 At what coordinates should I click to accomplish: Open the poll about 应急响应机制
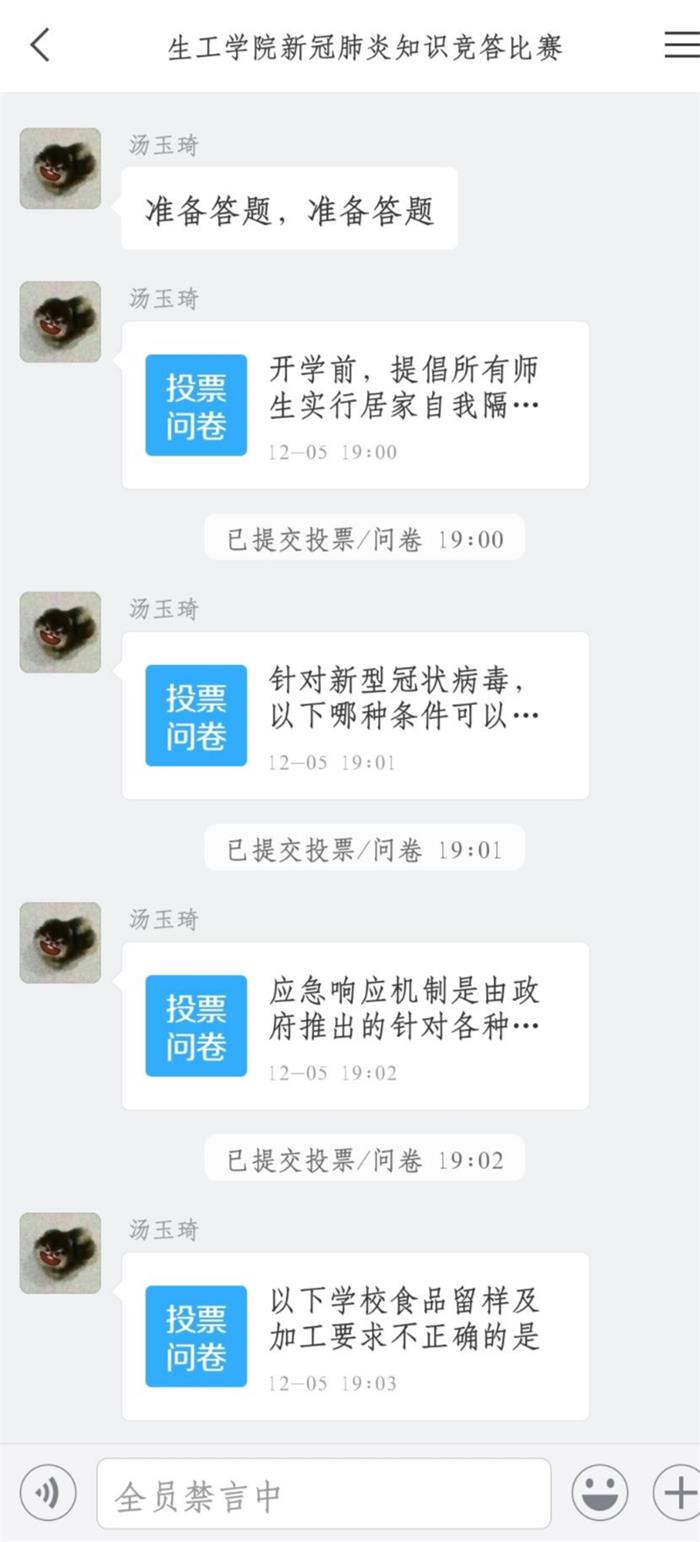(x=355, y=1025)
